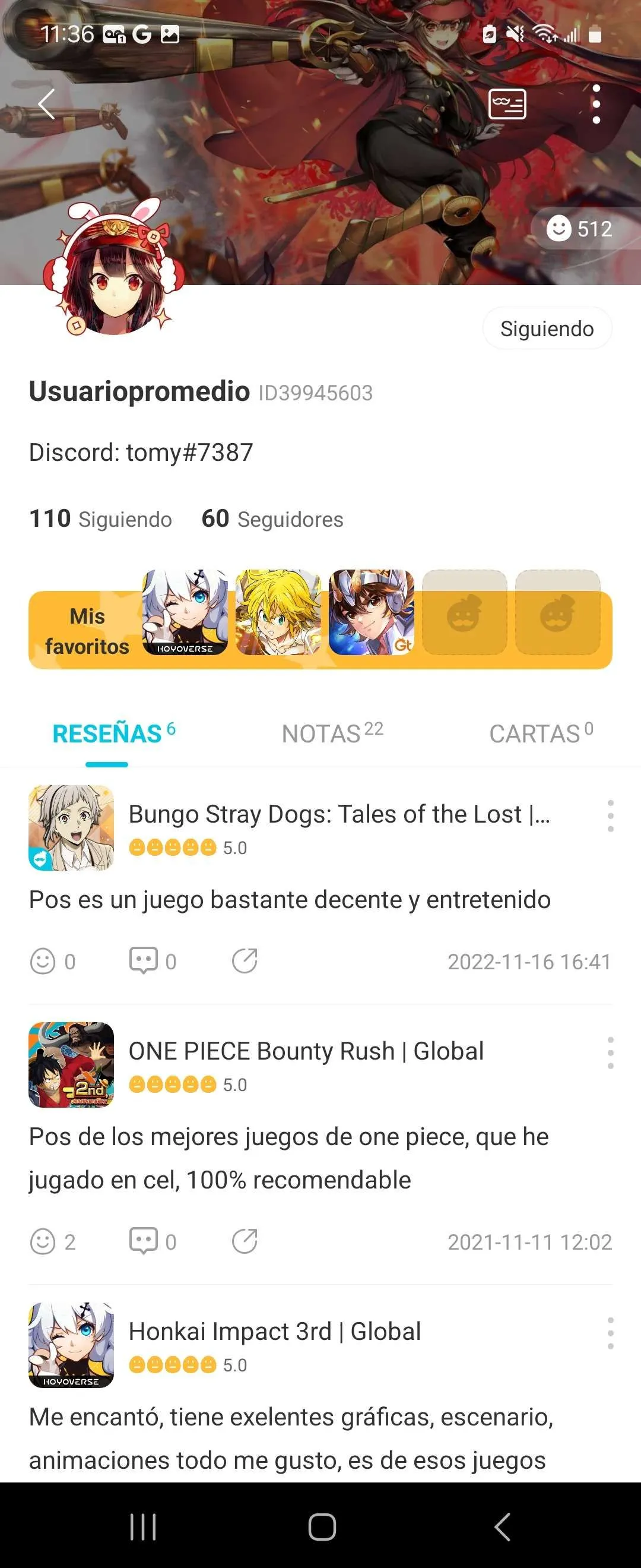The width and height of the screenshot is (641, 1568).
Task: Open Honkai Impact favorite game icon
Action: 185,612
